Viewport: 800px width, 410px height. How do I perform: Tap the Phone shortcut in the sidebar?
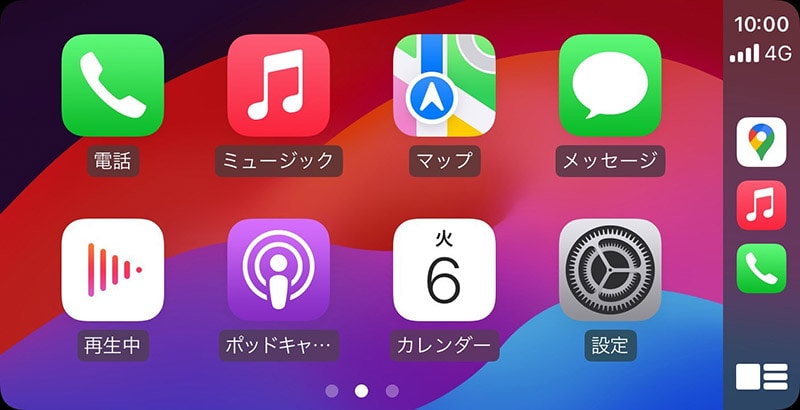761,269
